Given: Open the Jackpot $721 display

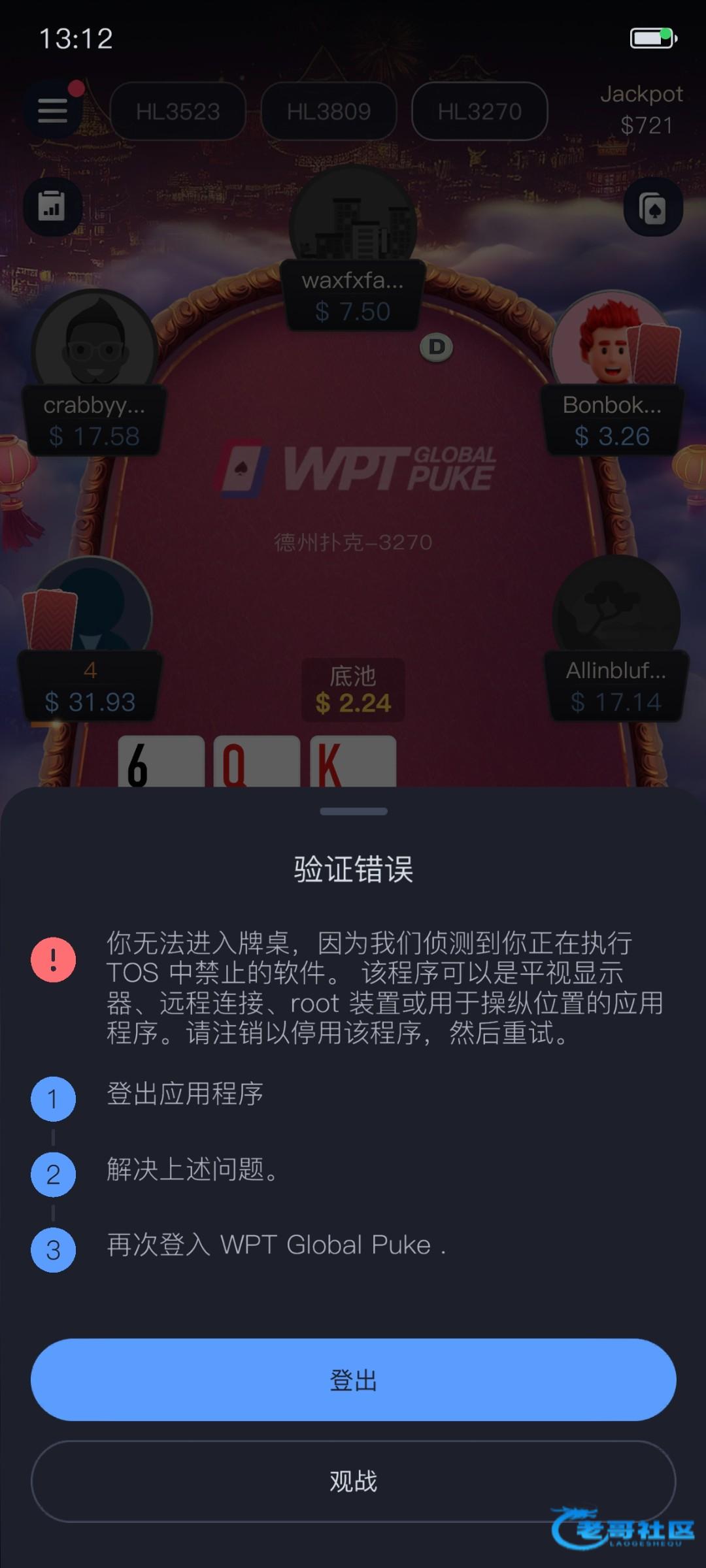Looking at the screenshot, I should 643,110.
